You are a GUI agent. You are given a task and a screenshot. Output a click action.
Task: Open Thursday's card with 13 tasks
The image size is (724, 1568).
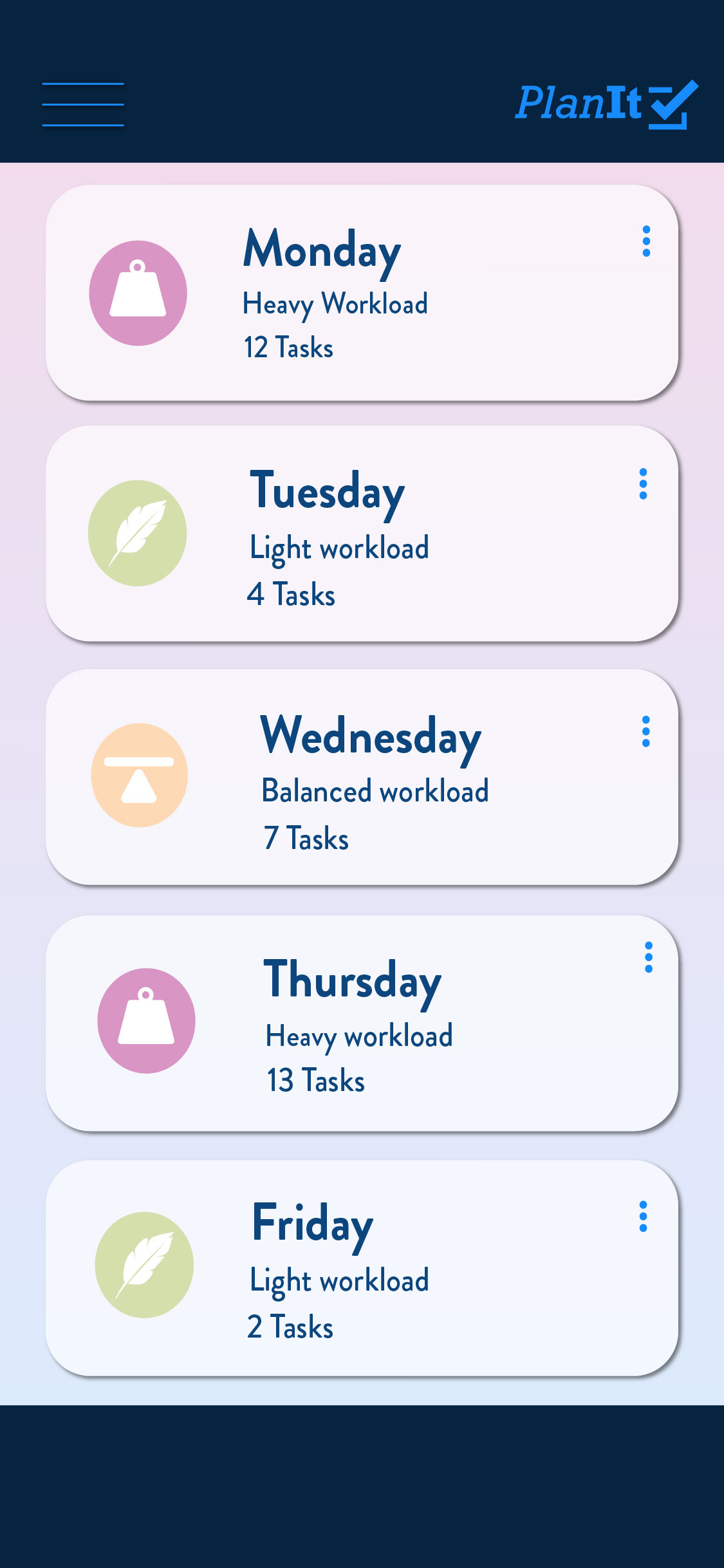360,1023
